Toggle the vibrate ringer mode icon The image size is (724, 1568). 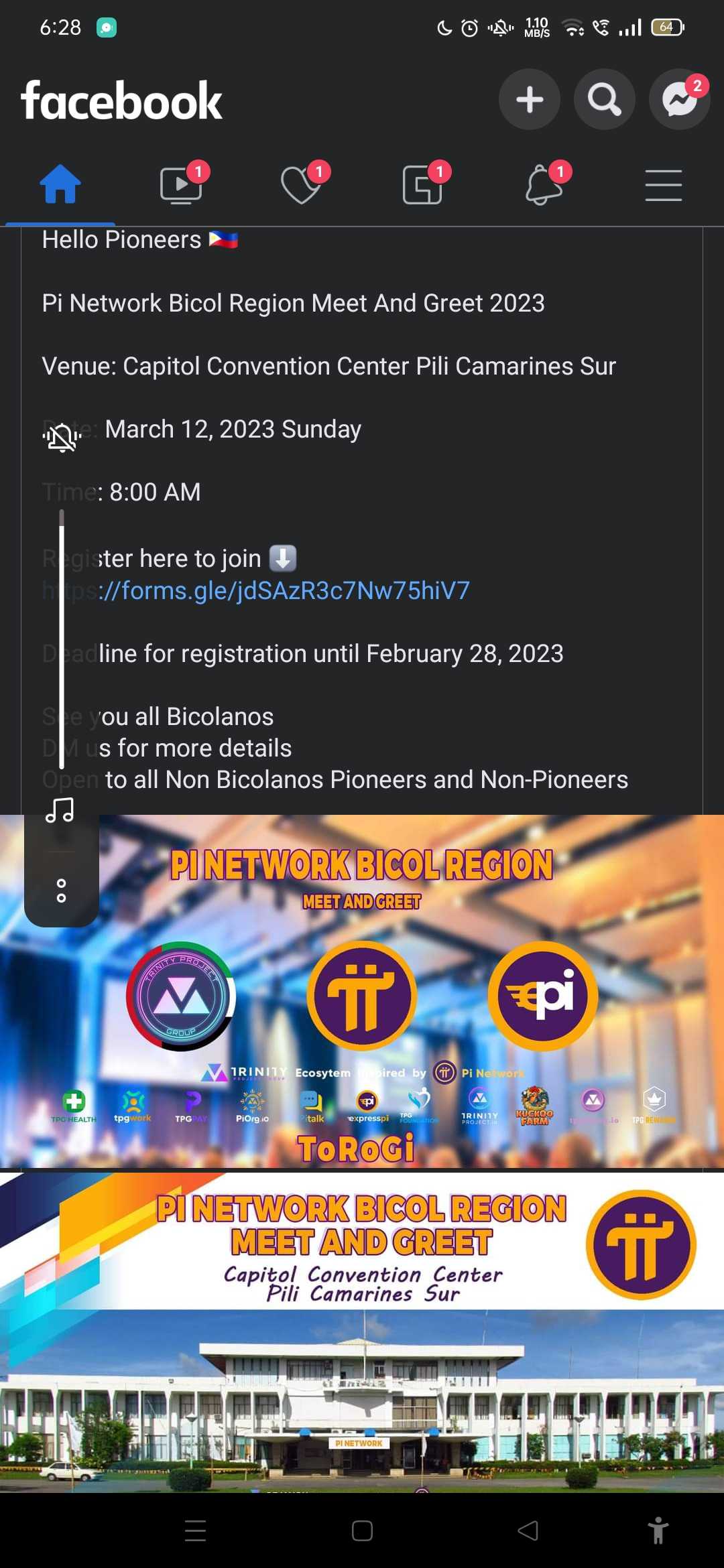[62, 438]
